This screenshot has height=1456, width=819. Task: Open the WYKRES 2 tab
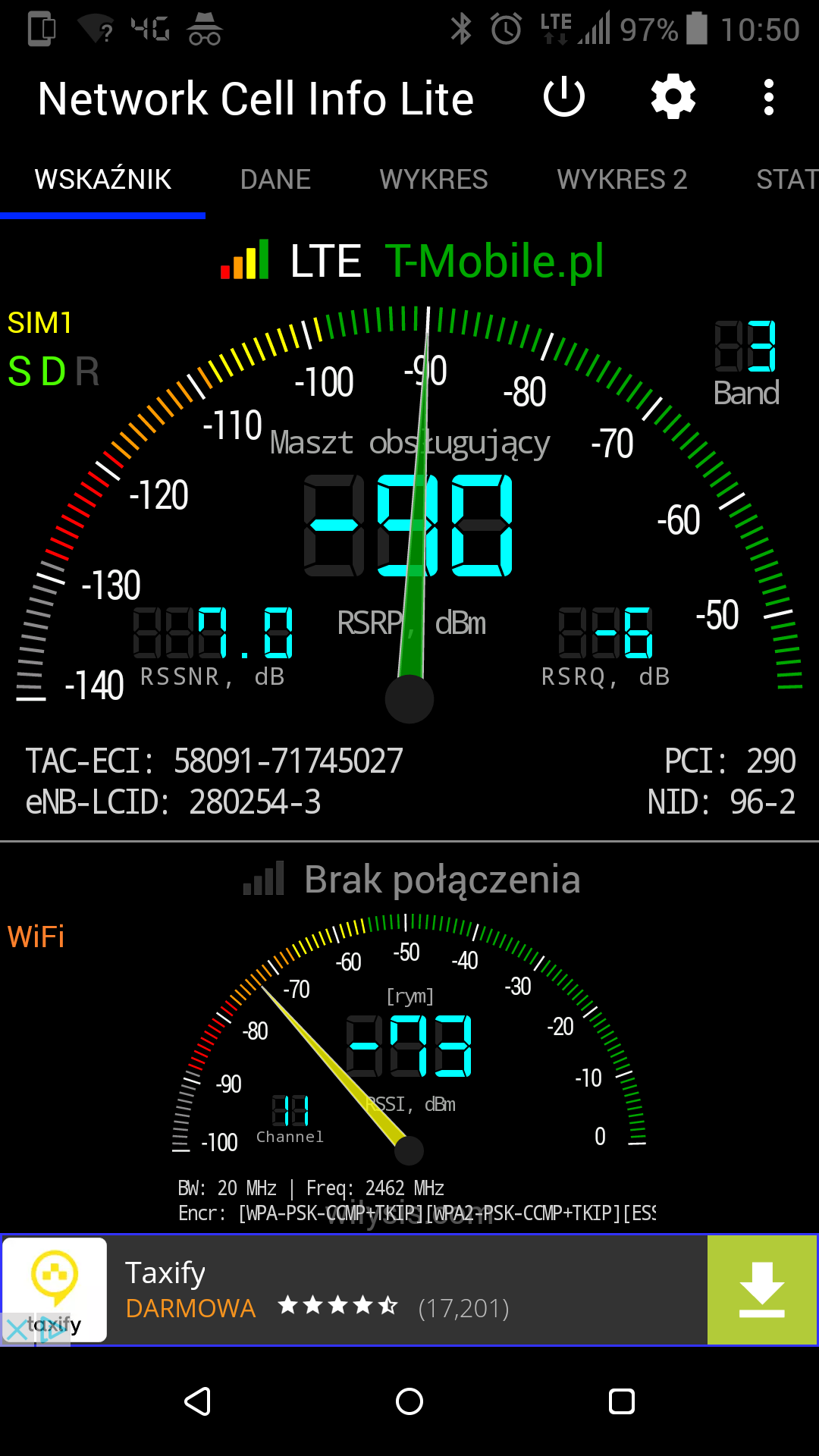click(x=622, y=180)
